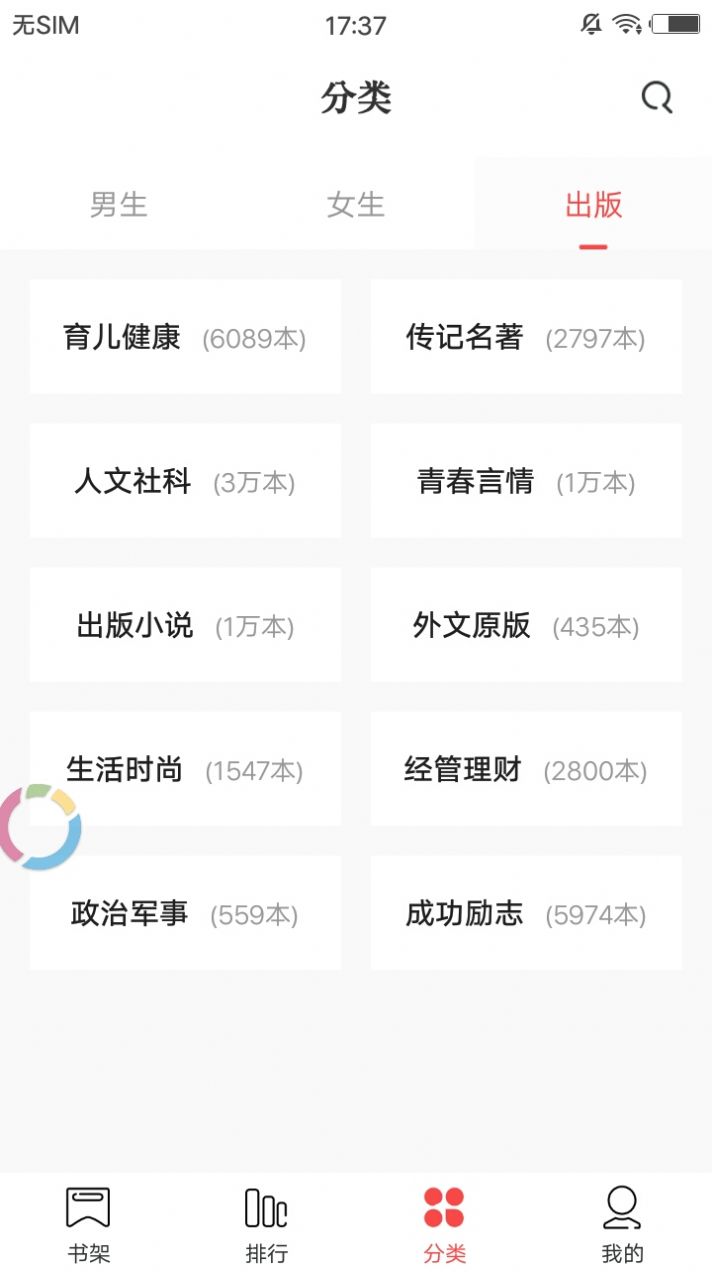Image resolution: width=712 pixels, height=1272 pixels.
Task: Open the 育儿健康 category
Action: (x=185, y=337)
